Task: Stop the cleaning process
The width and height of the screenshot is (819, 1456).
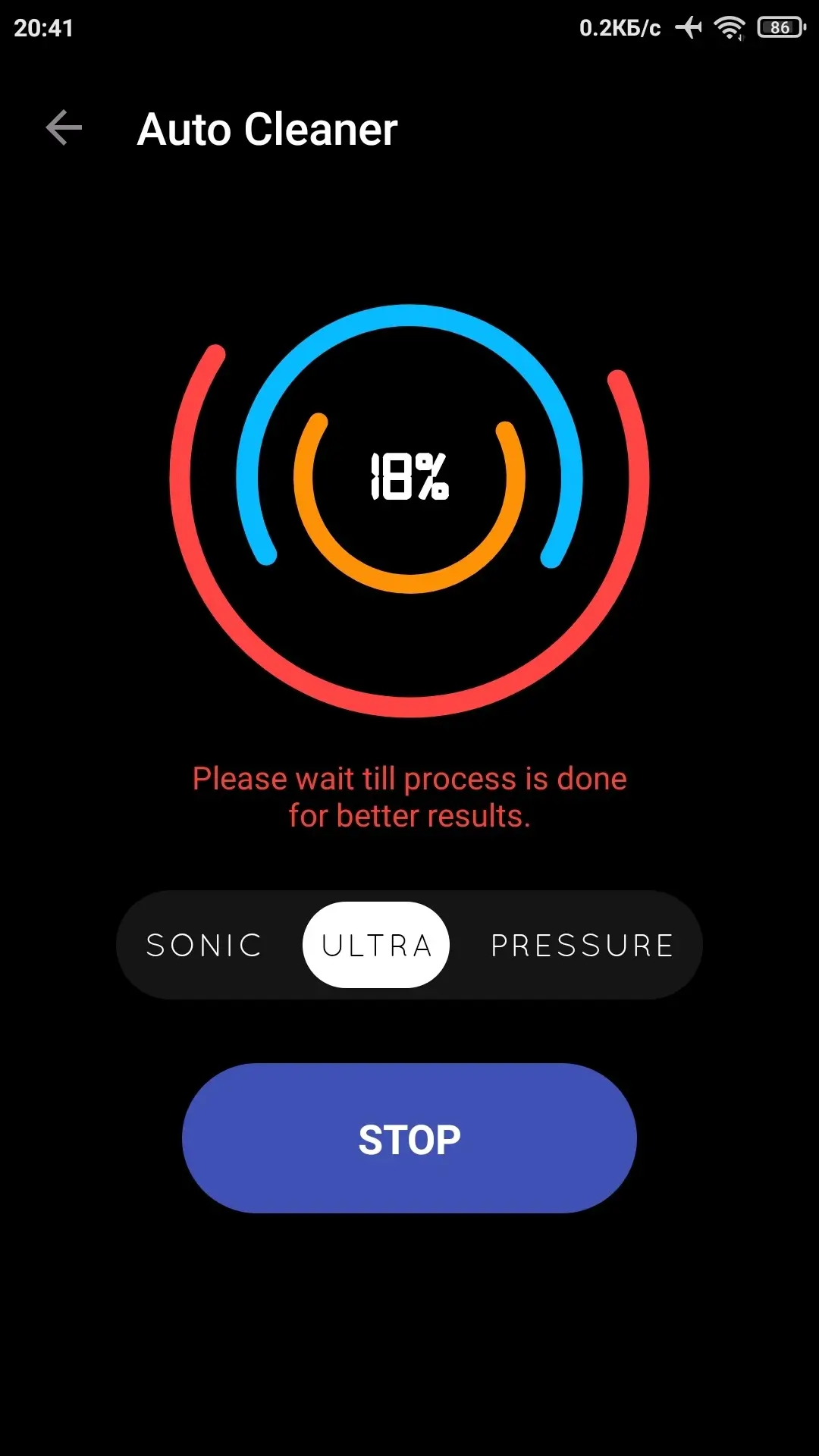Action: coord(409,1138)
